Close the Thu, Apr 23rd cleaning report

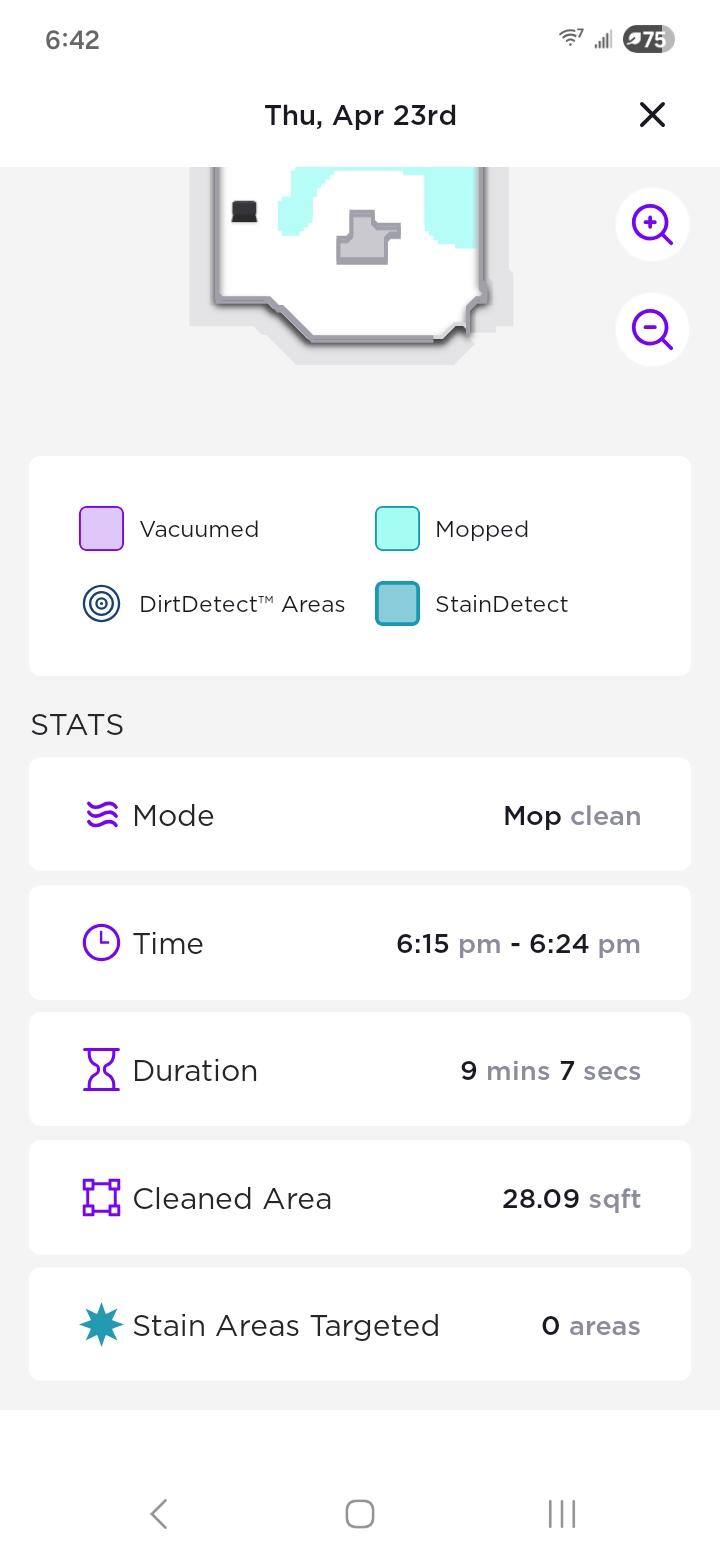click(652, 115)
